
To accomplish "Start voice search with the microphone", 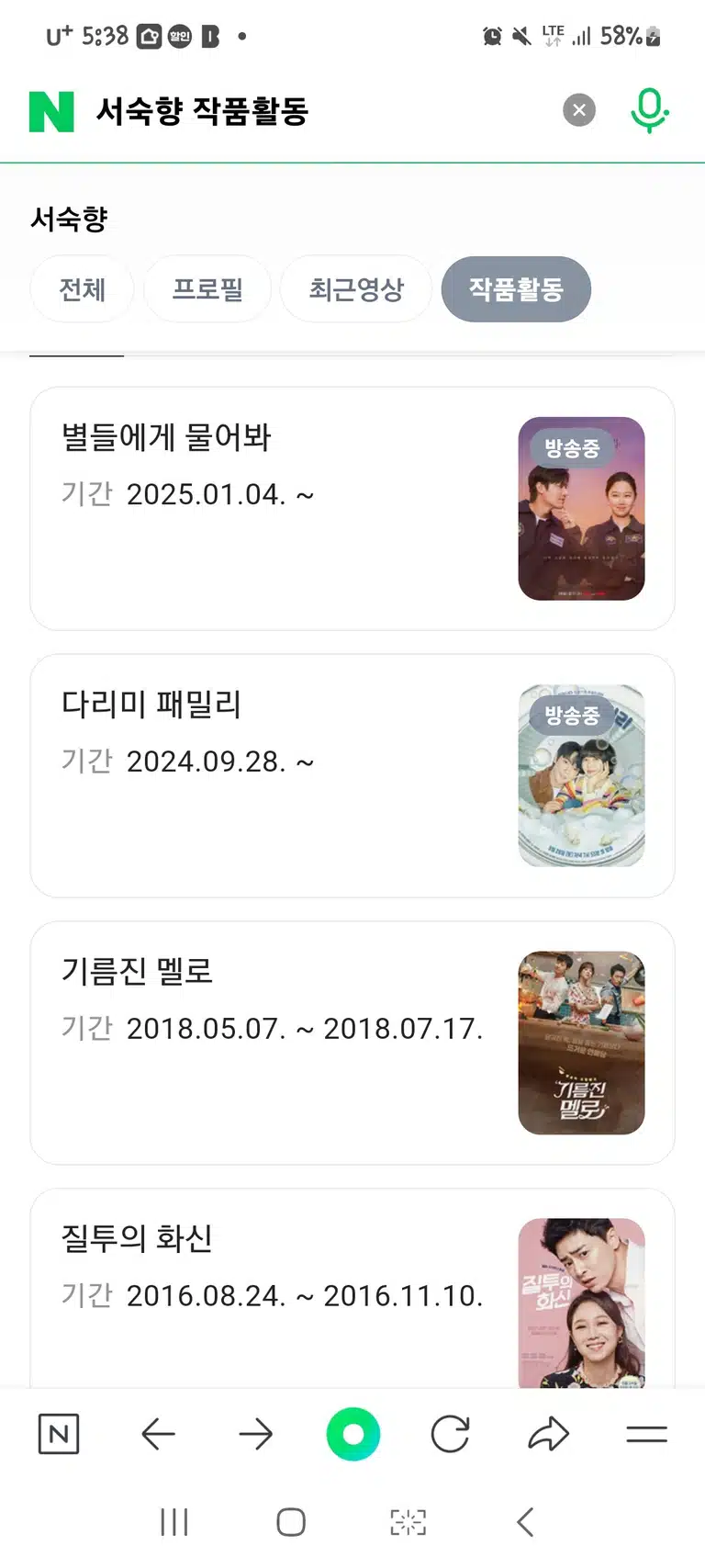I will pos(649,111).
